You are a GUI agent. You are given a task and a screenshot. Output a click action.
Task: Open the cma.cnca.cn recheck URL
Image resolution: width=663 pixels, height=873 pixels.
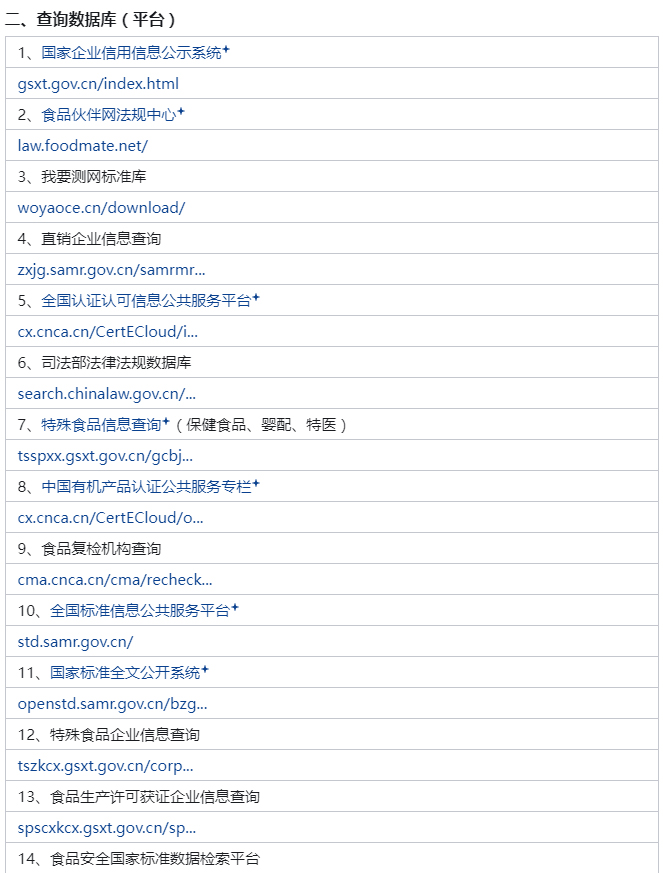point(115,580)
